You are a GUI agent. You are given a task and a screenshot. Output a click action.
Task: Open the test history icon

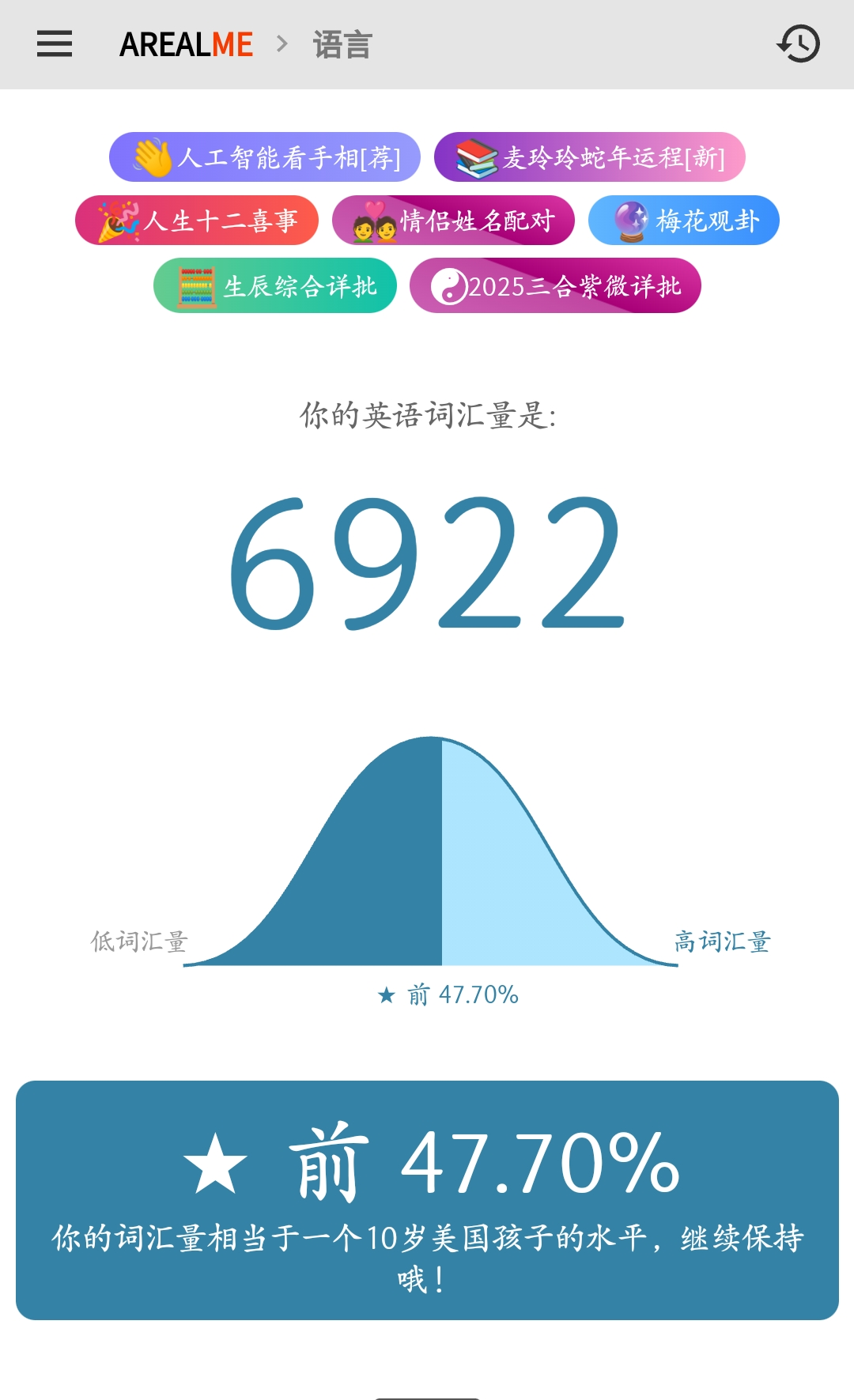[x=799, y=44]
